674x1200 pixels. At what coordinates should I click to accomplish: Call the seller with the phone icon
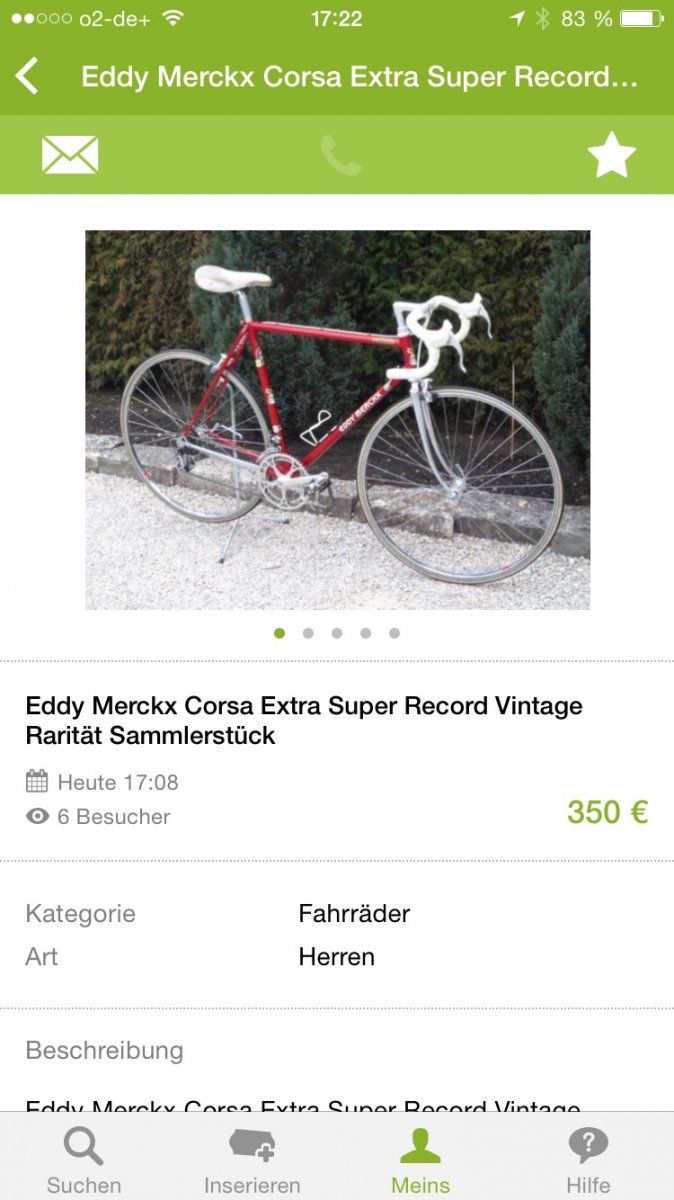(x=340, y=155)
